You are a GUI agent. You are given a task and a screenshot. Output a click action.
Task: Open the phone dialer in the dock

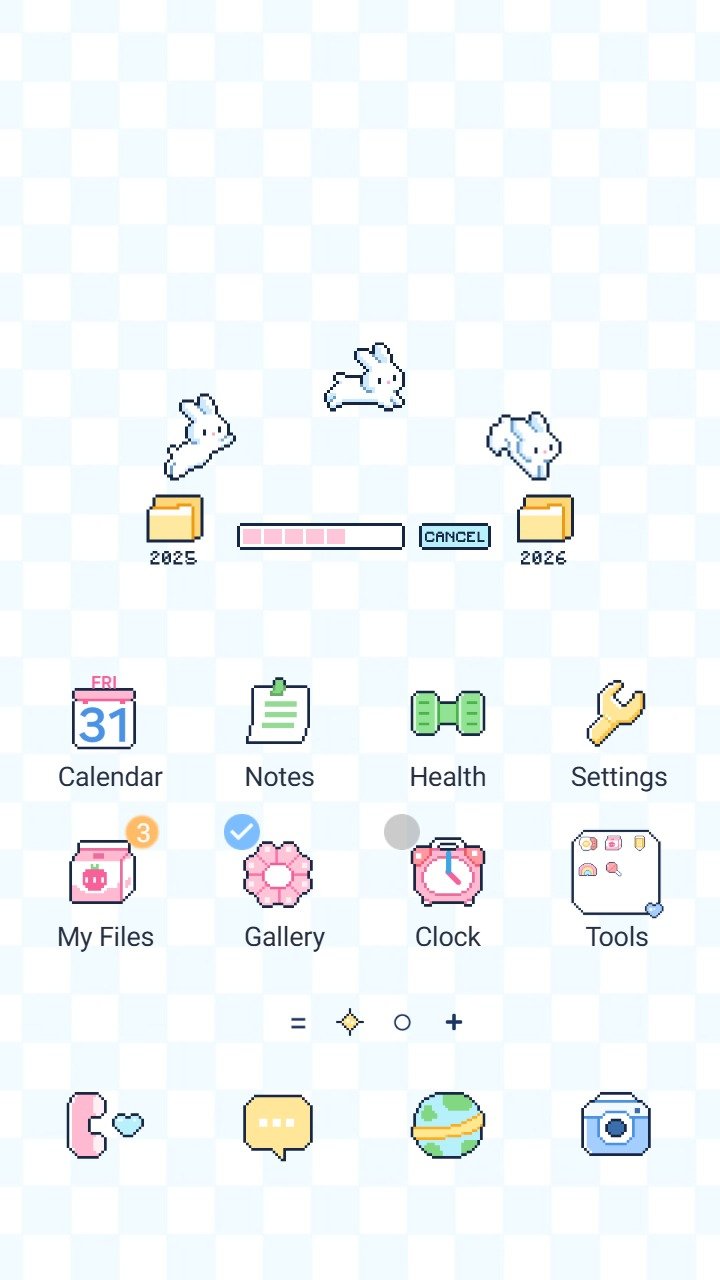104,1125
